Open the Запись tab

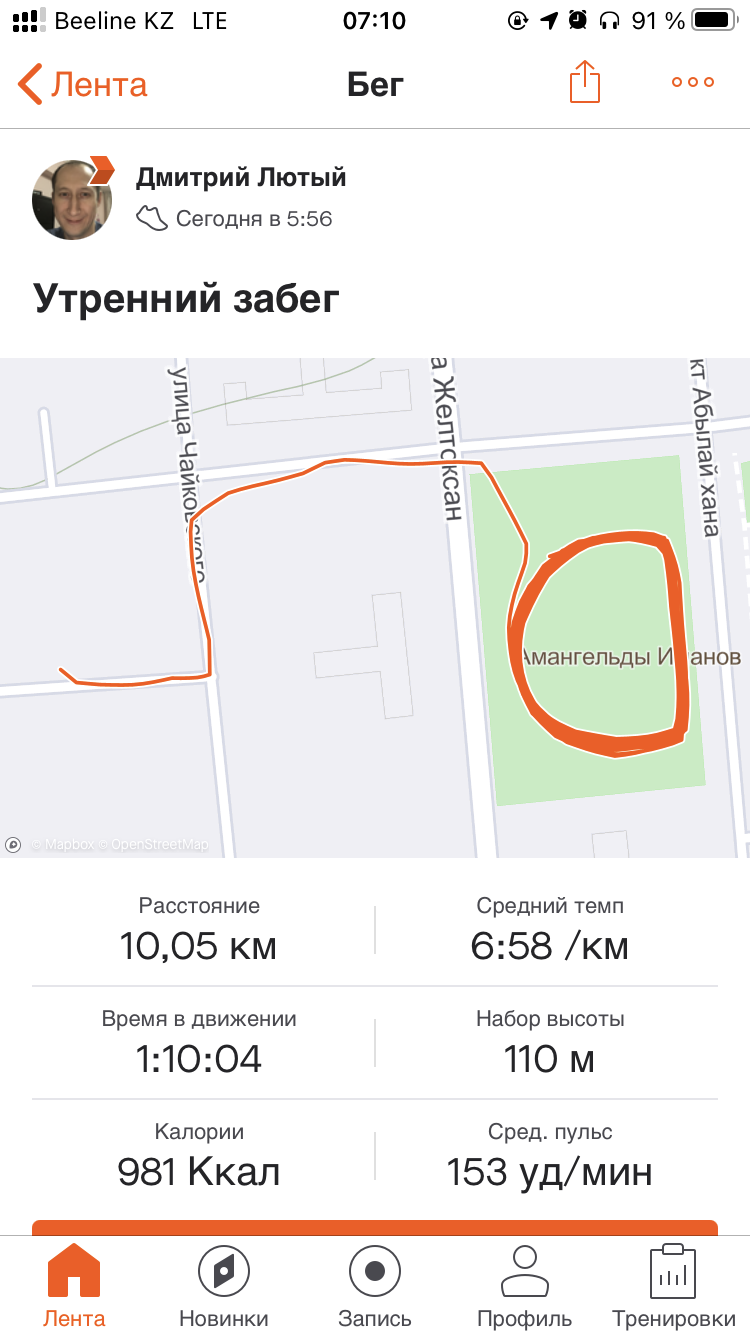coord(375,1285)
